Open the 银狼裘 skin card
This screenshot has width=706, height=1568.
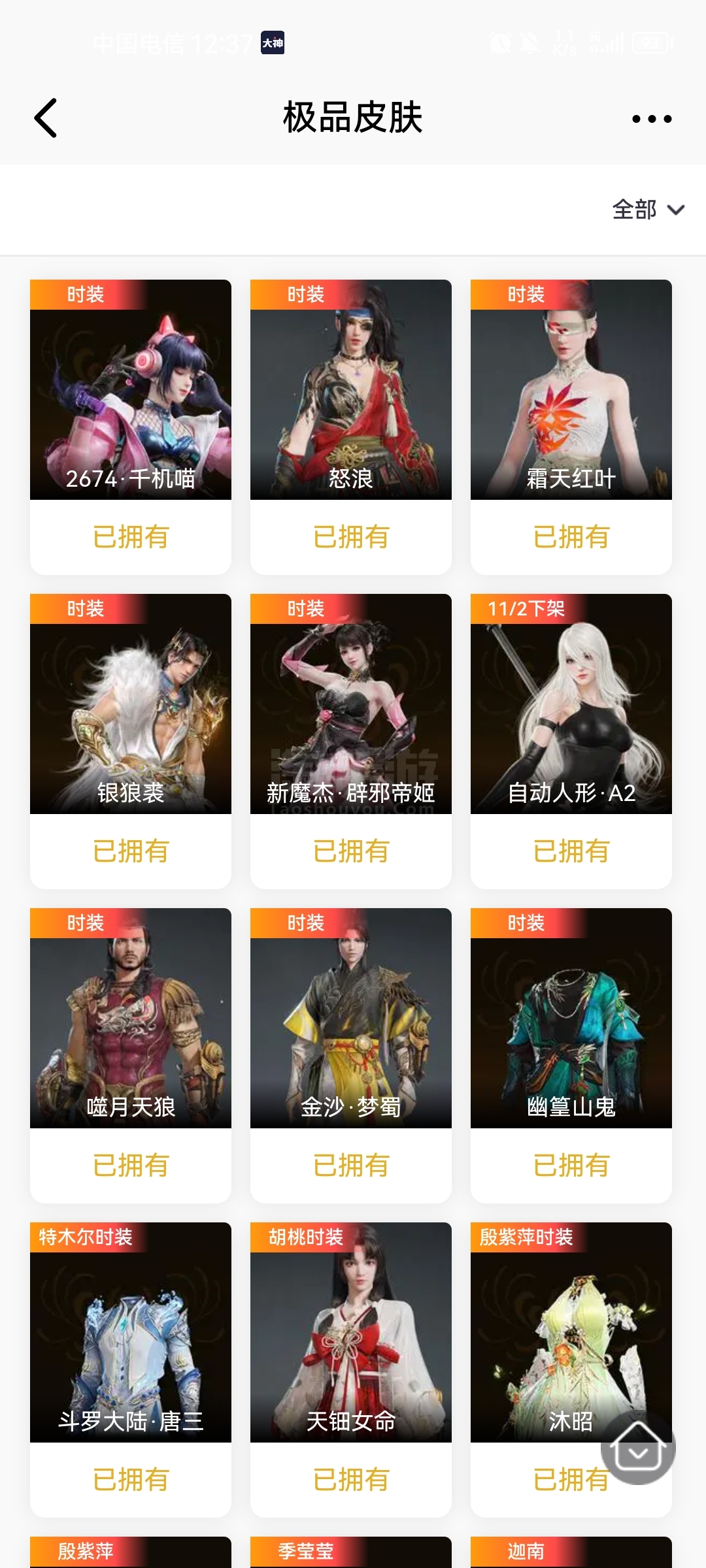coord(131,742)
